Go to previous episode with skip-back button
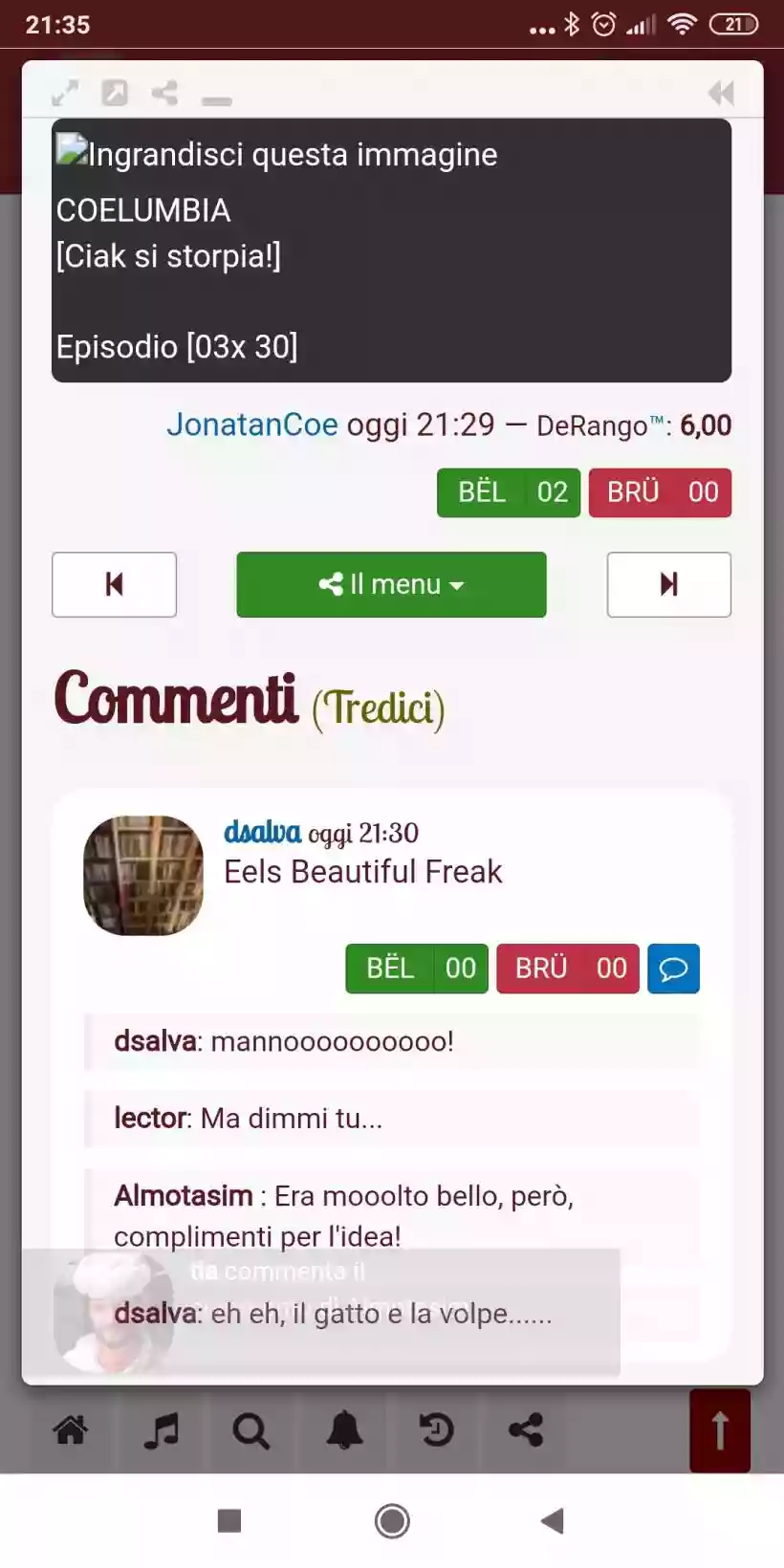This screenshot has height=1568, width=784. (x=114, y=584)
